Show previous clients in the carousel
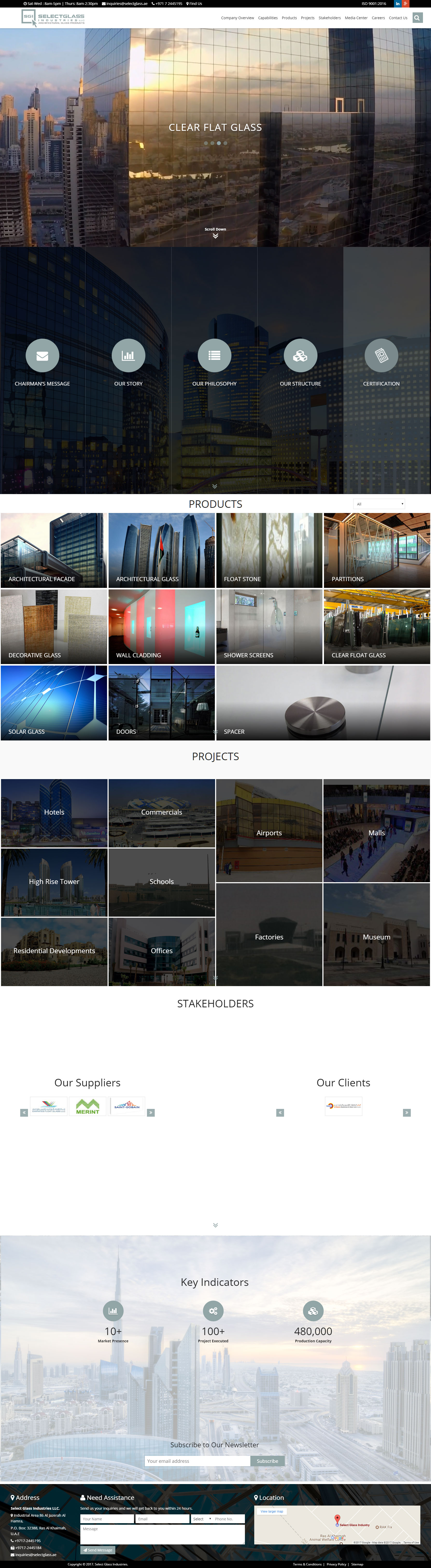The image size is (431, 1568). click(280, 1113)
